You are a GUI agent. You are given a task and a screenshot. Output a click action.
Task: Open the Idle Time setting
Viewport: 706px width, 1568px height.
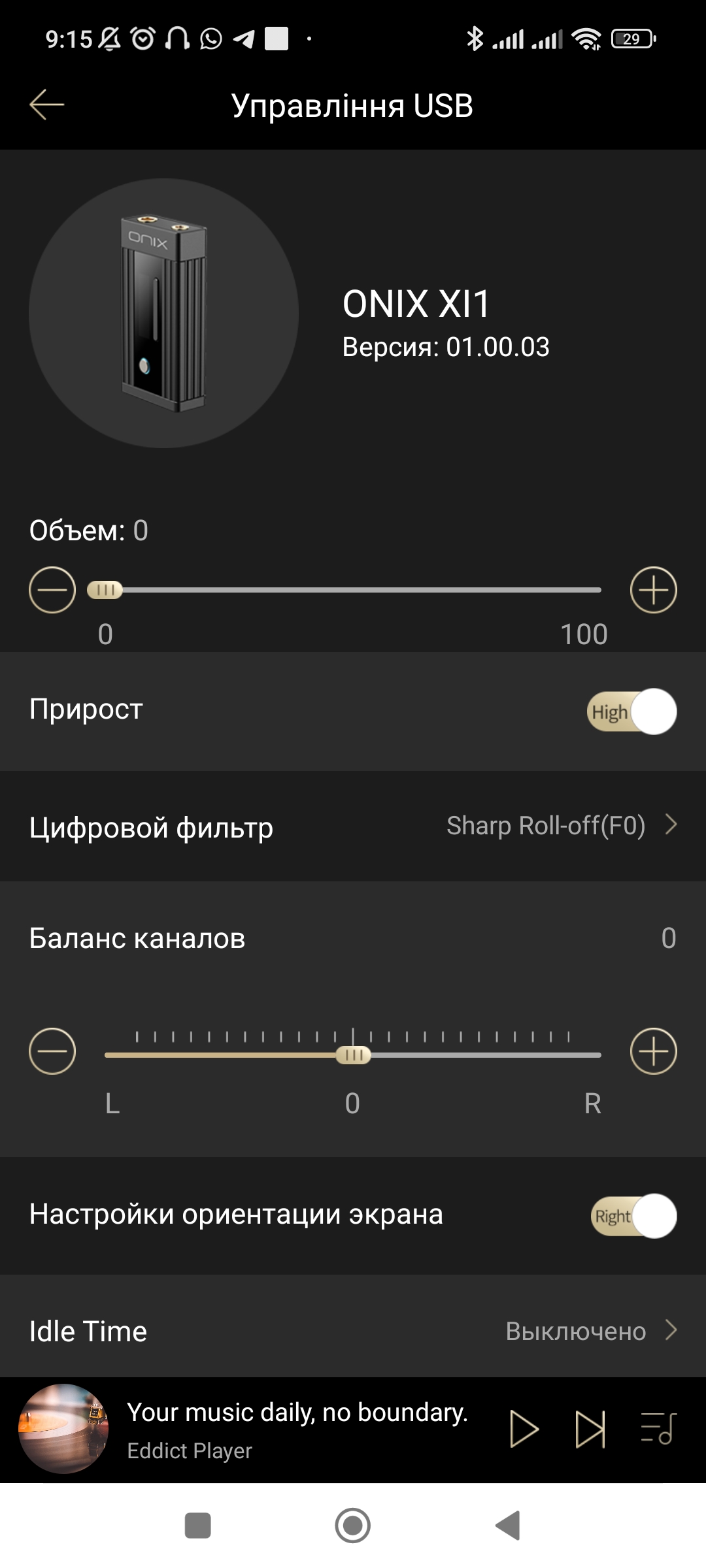(353, 1331)
